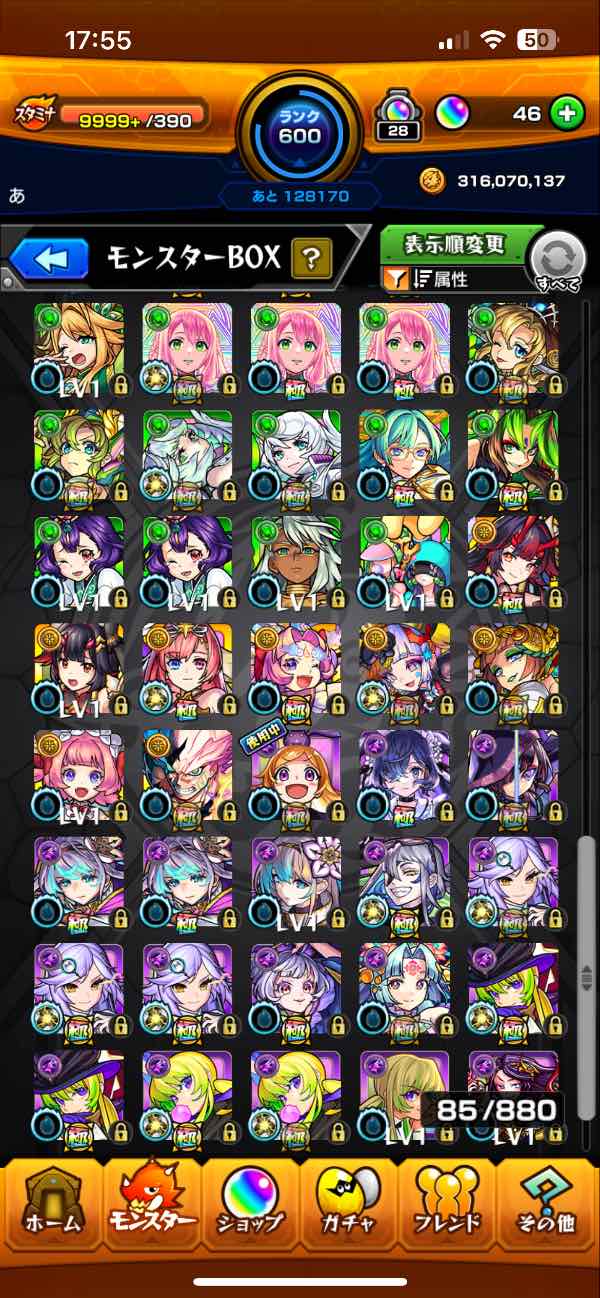This screenshot has width=600, height=1298.
Task: Select the pink spiky-haired muscular monster
Action: click(188, 775)
